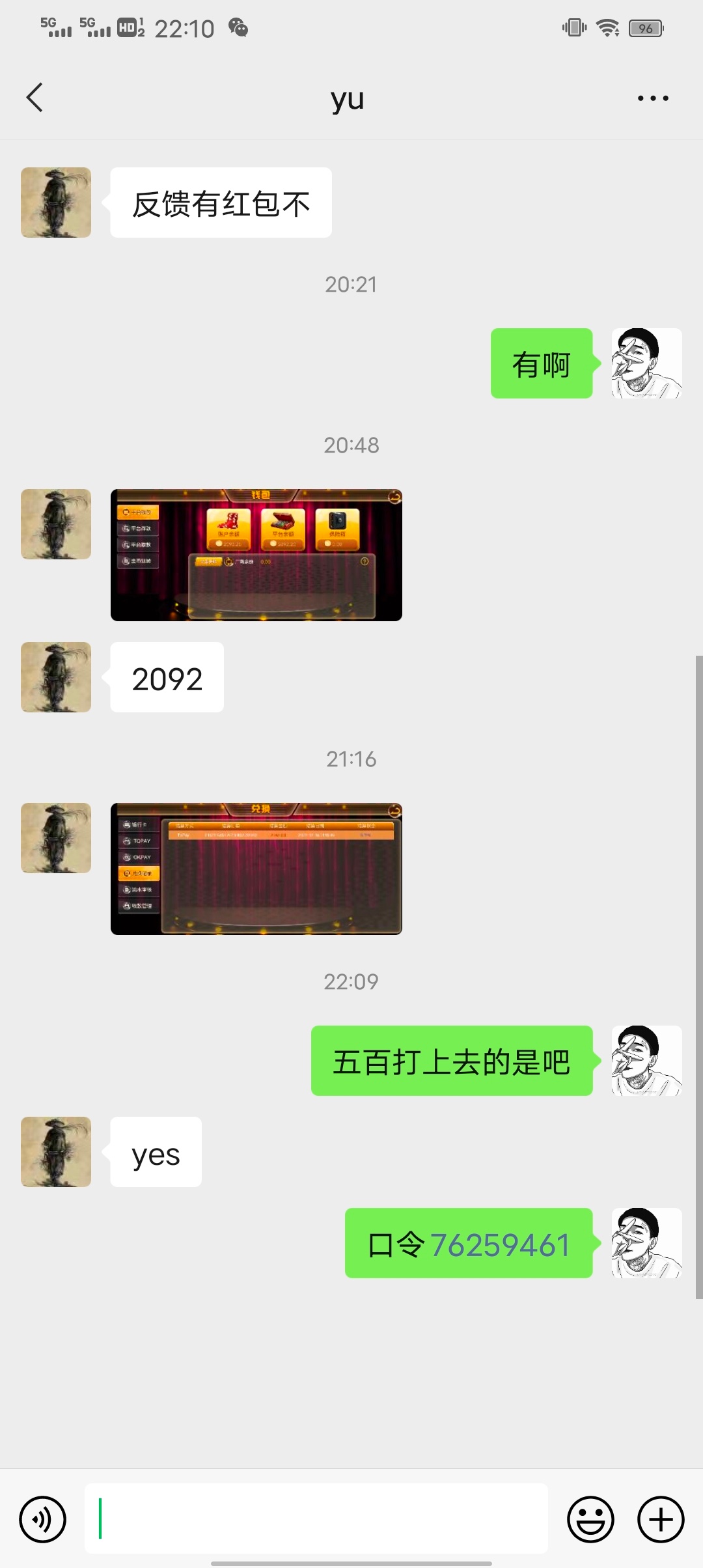Switch to voice message input
Image resolution: width=703 pixels, height=1568 pixels.
(x=43, y=1520)
